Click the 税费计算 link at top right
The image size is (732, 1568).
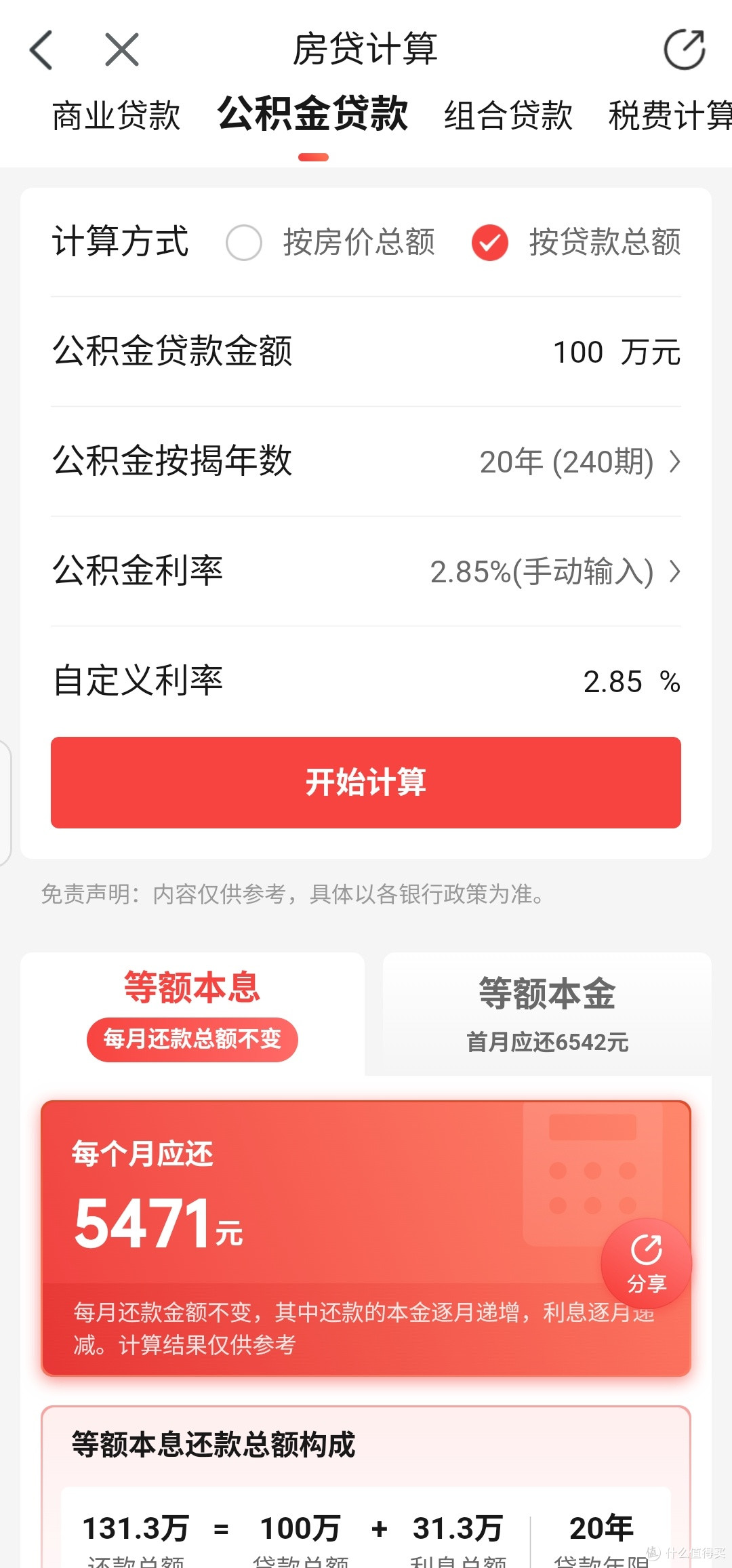click(x=668, y=115)
